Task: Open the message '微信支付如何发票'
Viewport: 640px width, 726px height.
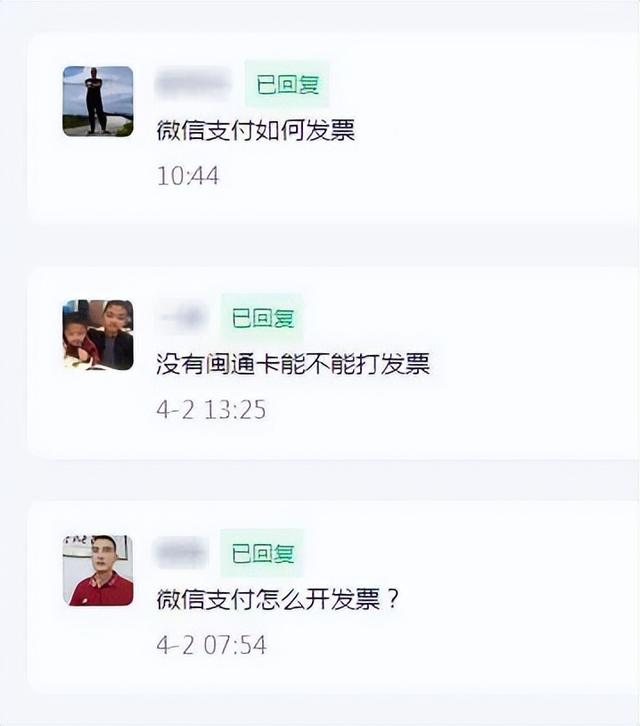Action: [256, 131]
